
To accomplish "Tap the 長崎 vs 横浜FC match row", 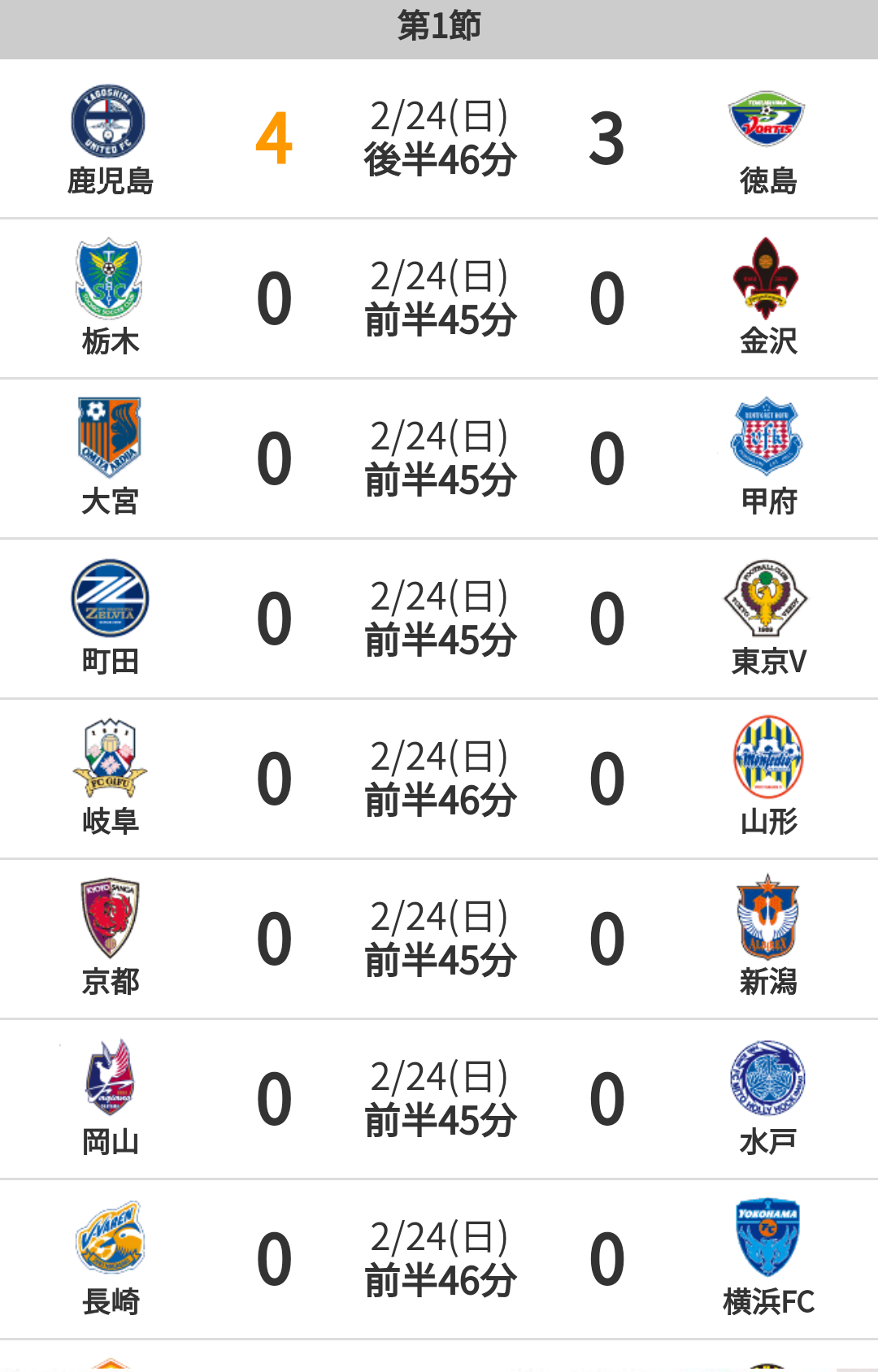I will 439,1259.
